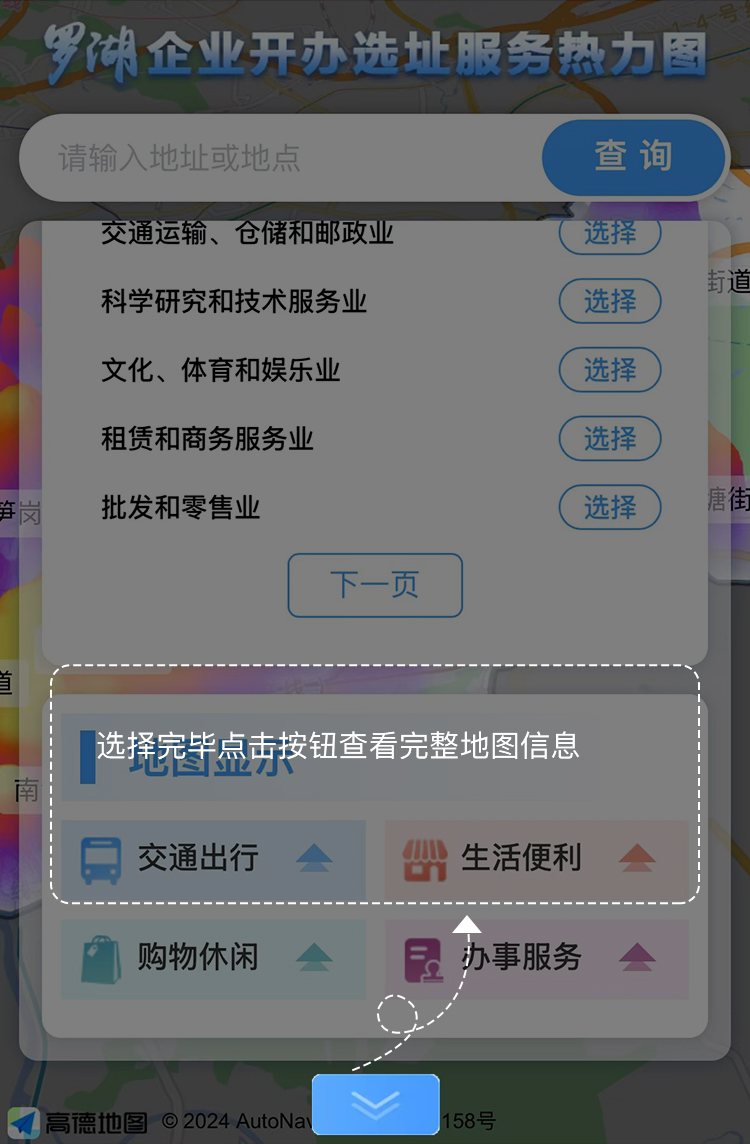Viewport: 750px width, 1144px height.
Task: Toggle 办事服务 map layer
Action: point(537,958)
